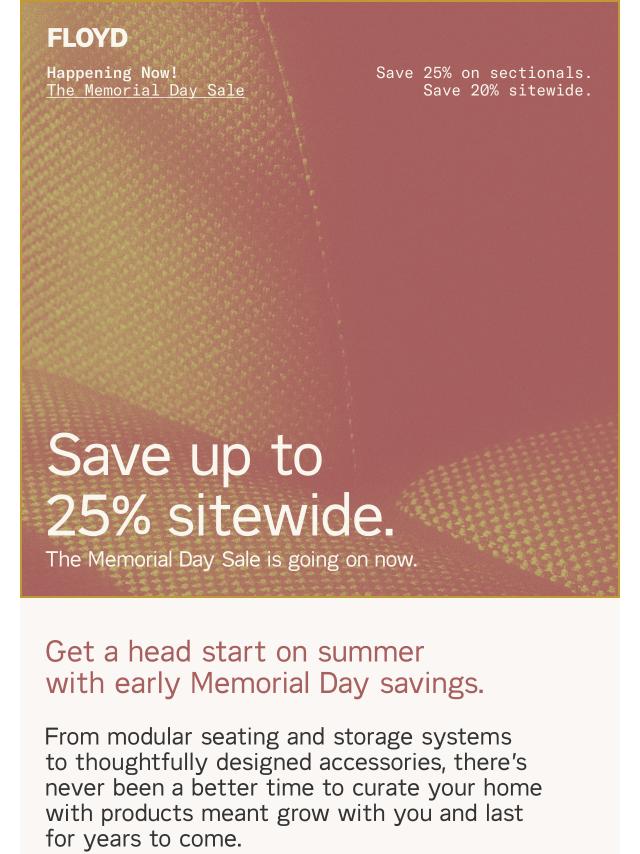The height and width of the screenshot is (854, 640).
Task: Open The Memorial Day Sale link
Action: (145, 90)
